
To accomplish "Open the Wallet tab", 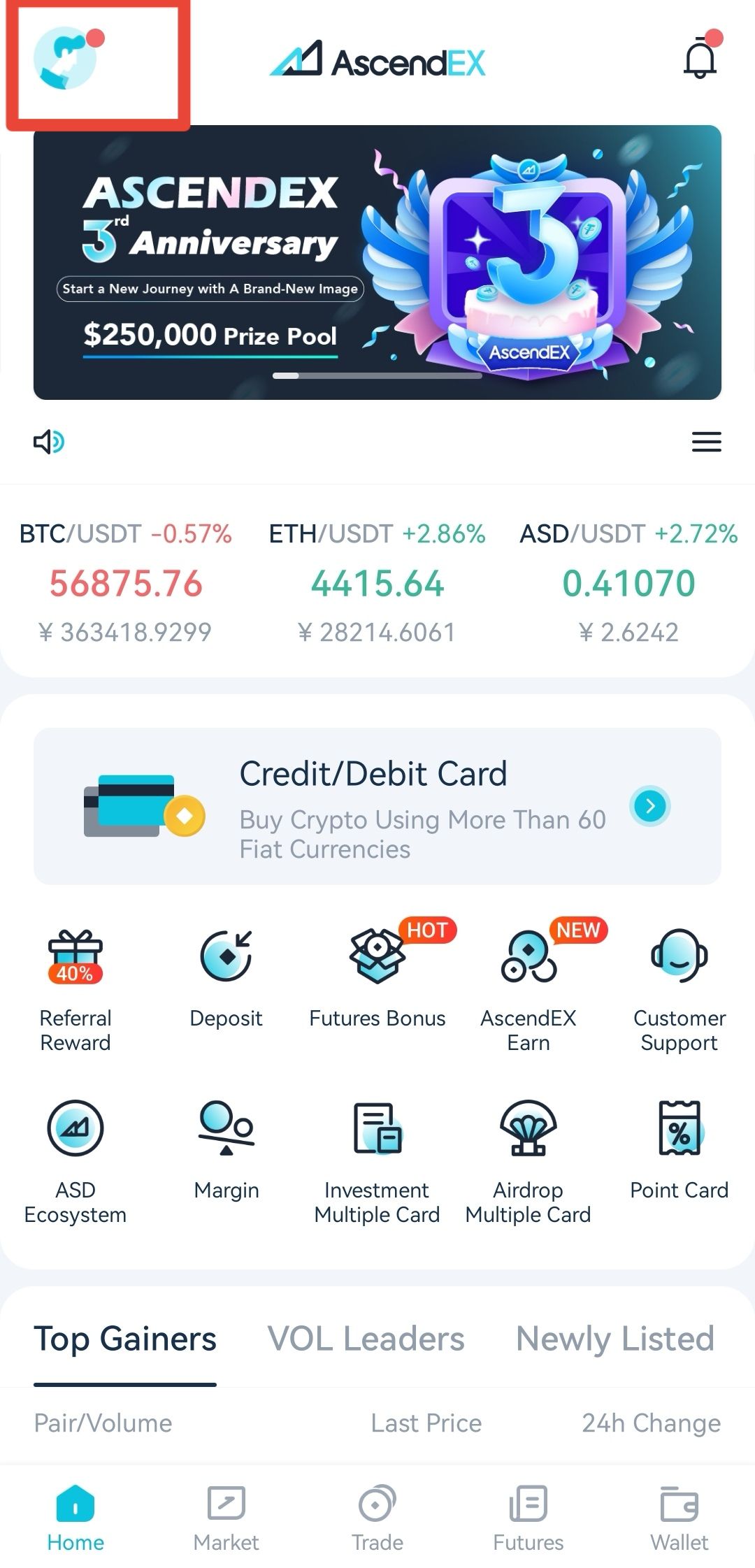I will [x=679, y=1518].
